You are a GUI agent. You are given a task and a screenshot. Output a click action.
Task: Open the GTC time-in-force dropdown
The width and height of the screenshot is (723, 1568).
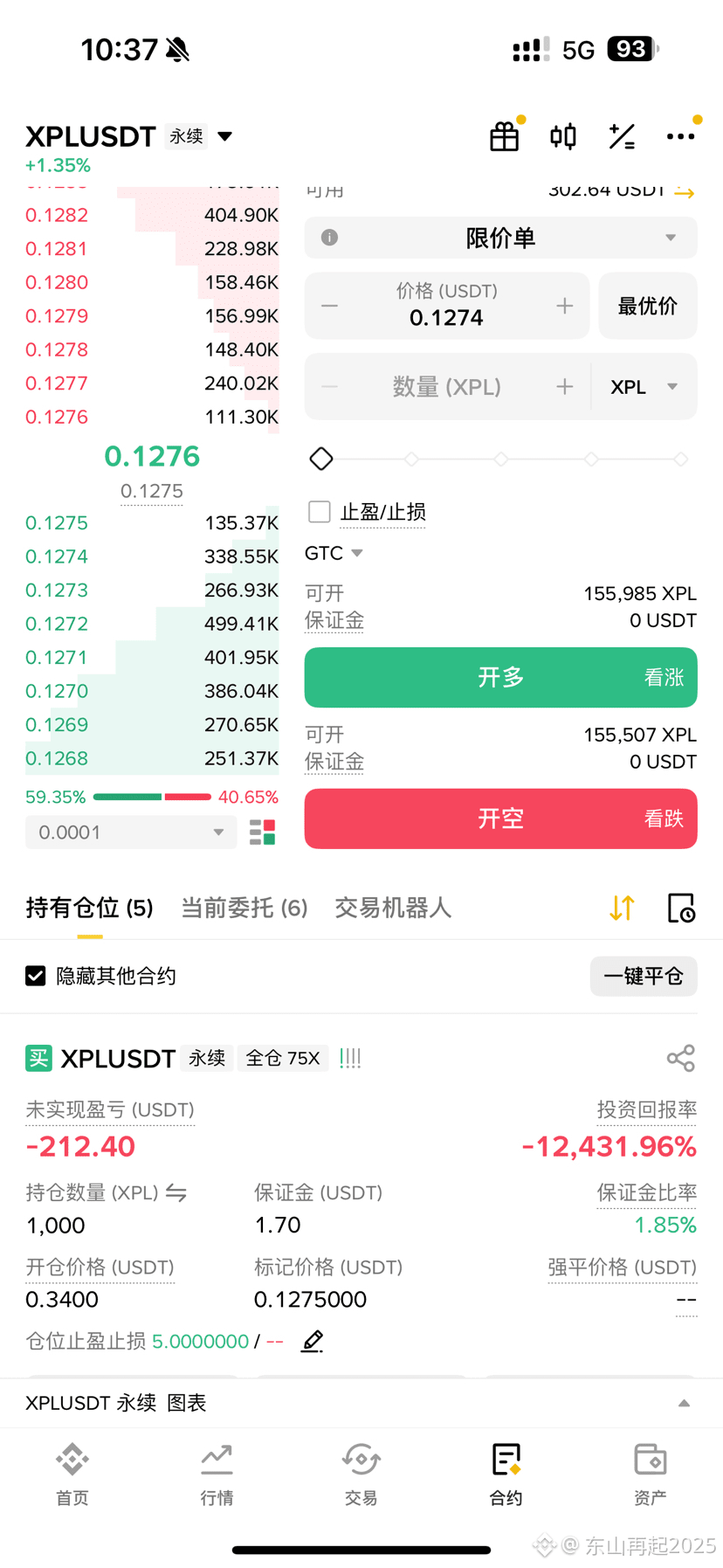(x=334, y=553)
